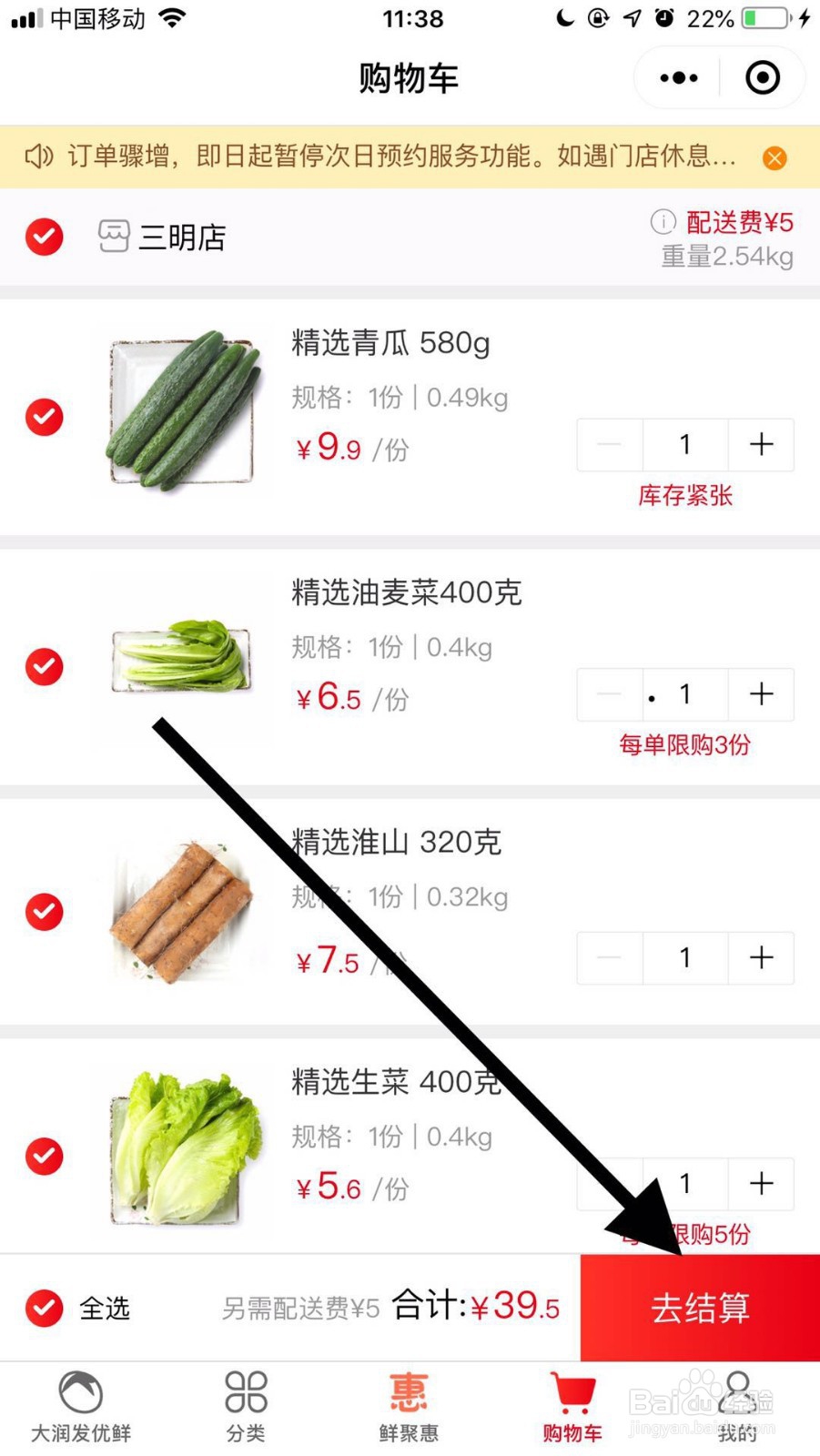The image size is (820, 1456).
Task: Open the 鲜聚惠 deals tab
Action: [409, 1407]
